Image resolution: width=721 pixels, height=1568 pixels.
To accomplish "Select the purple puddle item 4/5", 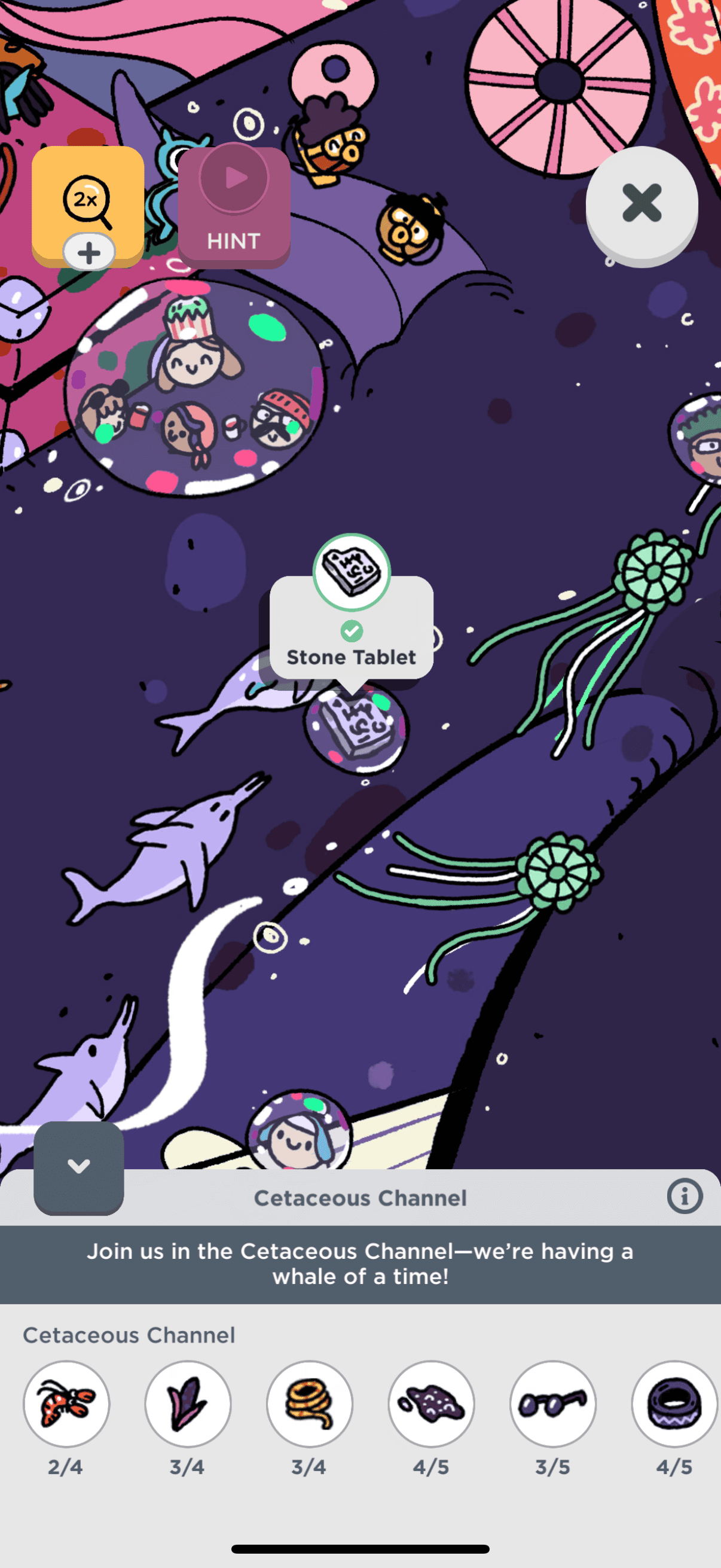I will point(432,1404).
